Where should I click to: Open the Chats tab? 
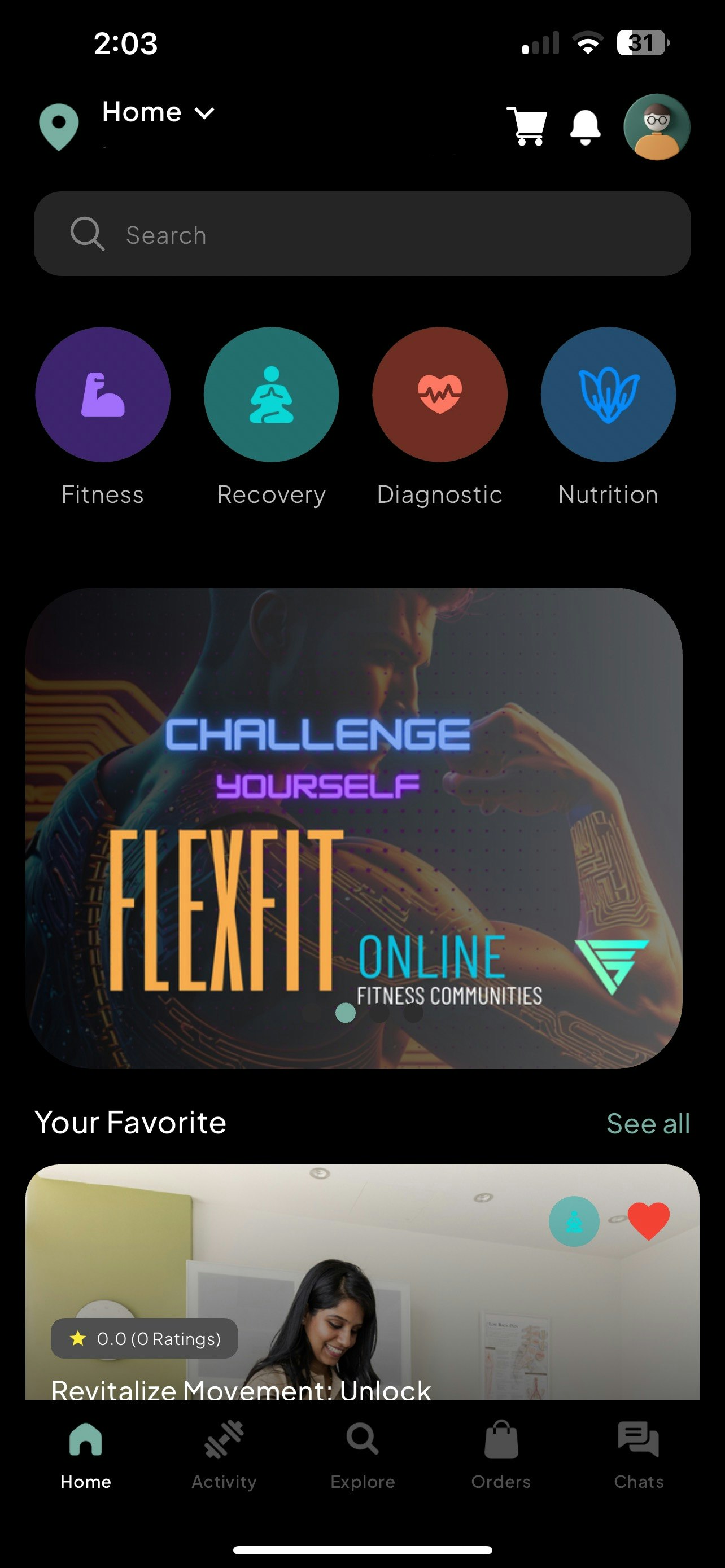point(638,1455)
